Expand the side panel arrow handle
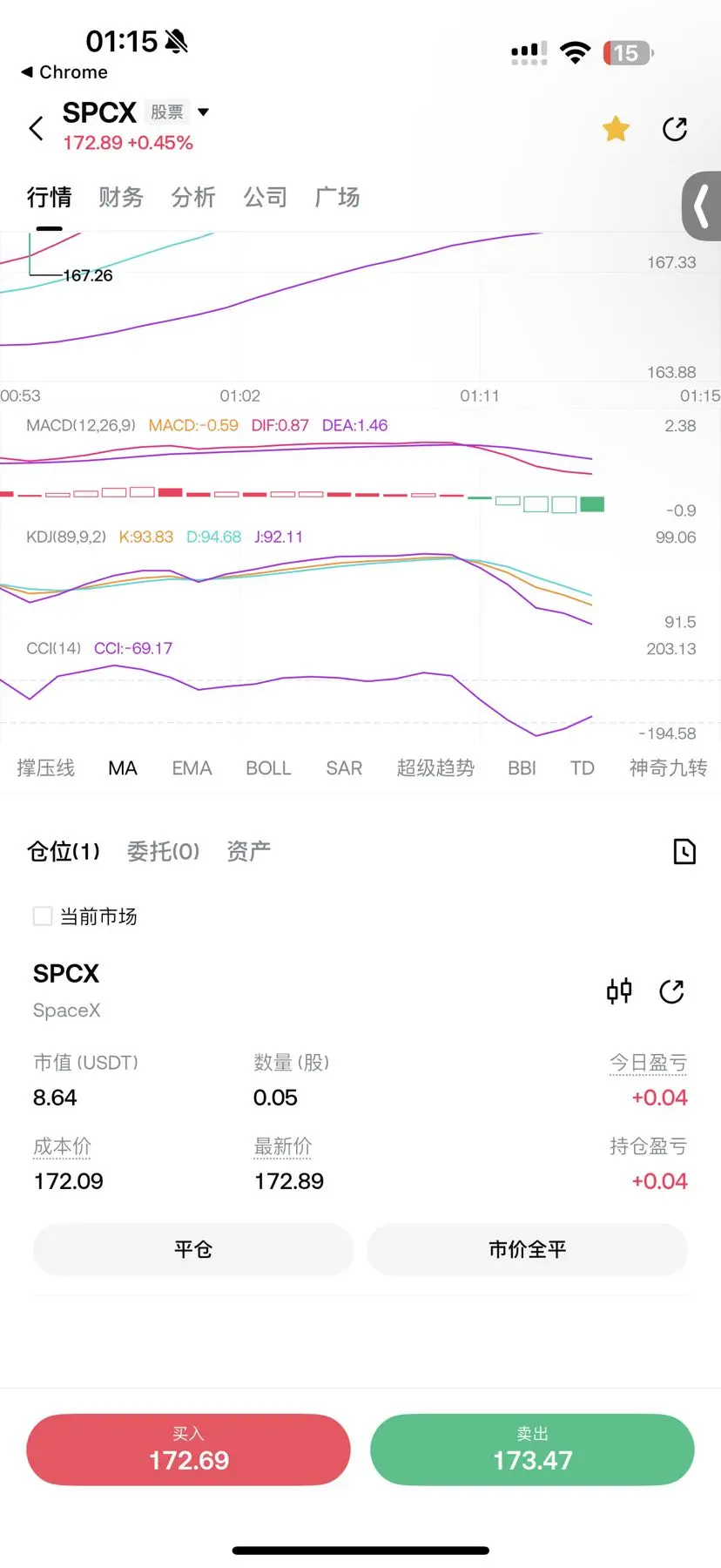The image size is (721, 1568). [702, 206]
